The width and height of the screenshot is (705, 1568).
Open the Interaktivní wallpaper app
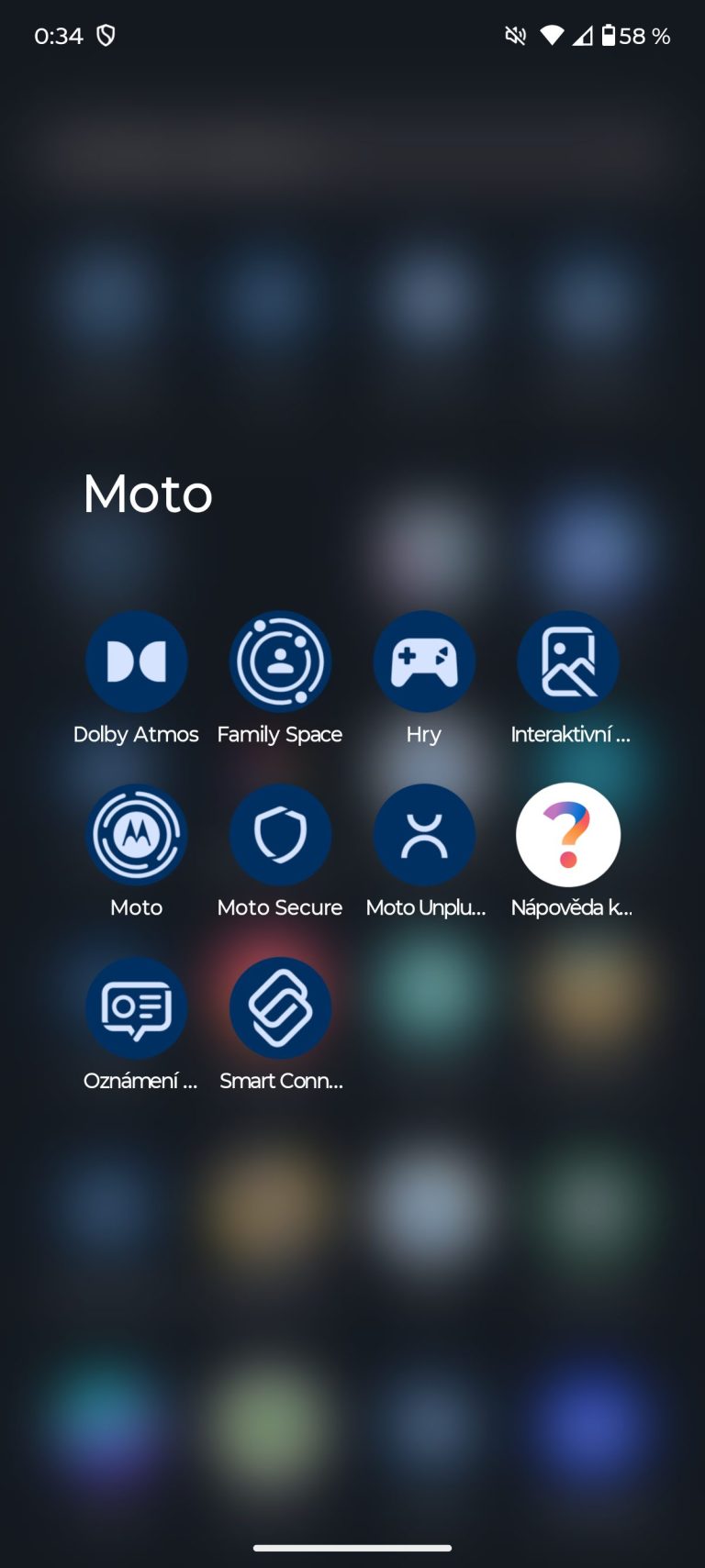[568, 662]
